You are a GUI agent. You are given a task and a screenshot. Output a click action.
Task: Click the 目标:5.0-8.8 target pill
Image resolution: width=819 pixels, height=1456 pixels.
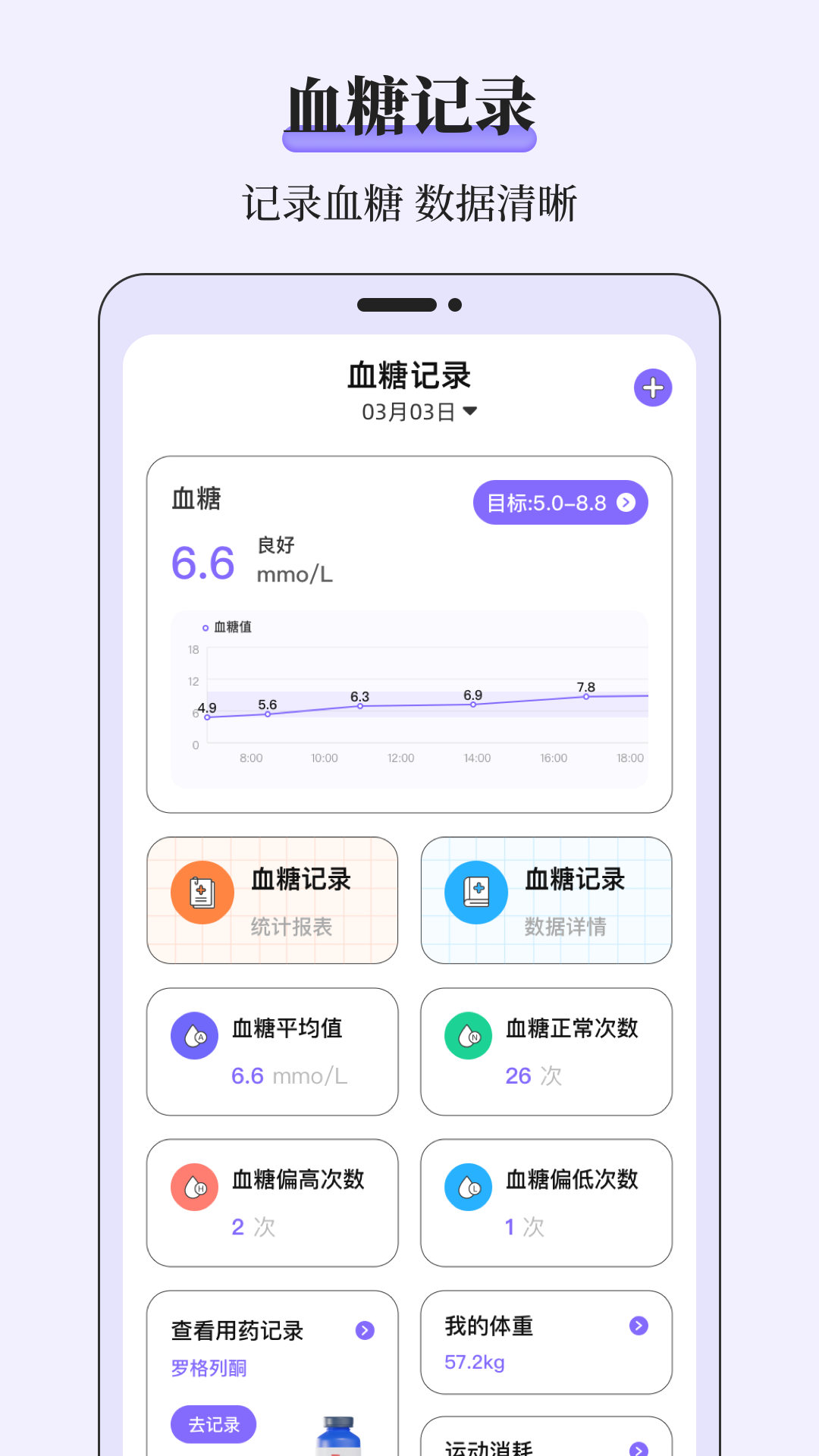pyautogui.click(x=560, y=502)
